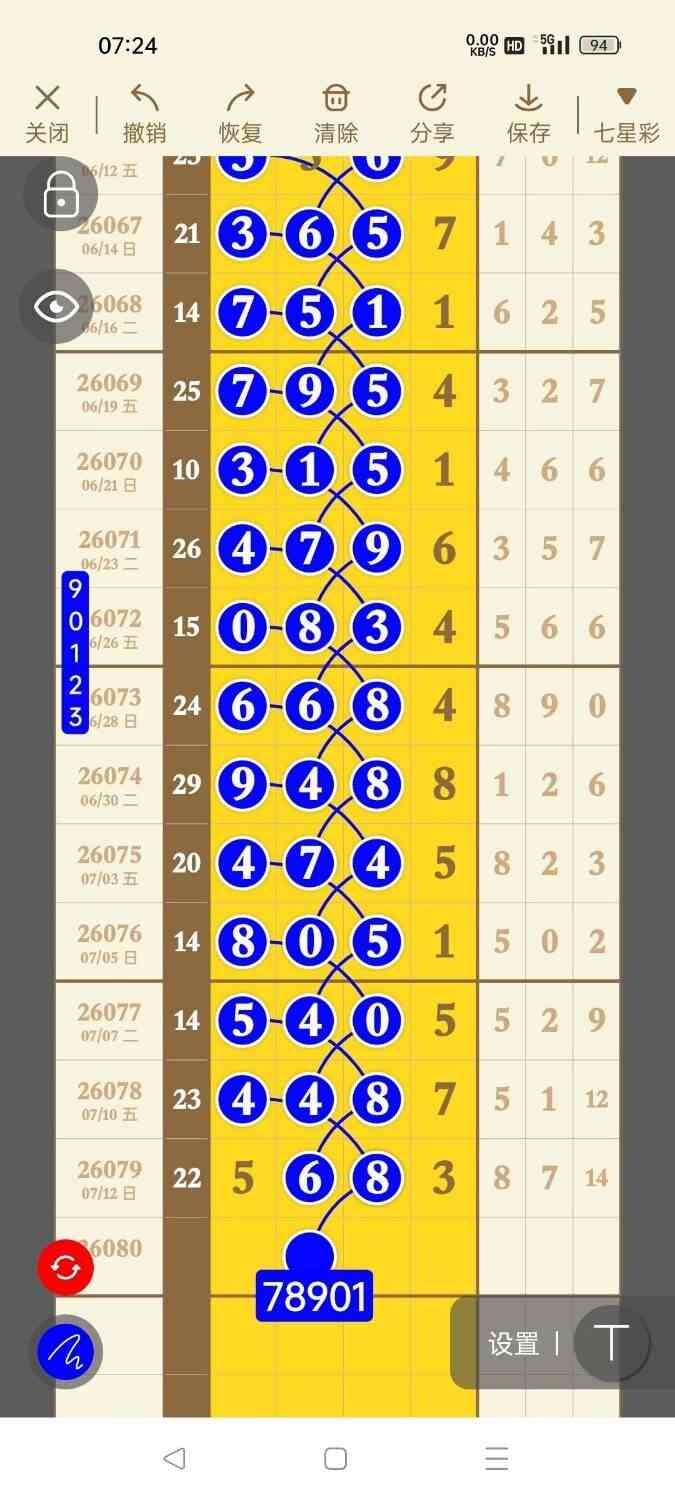
Task: Redo with the 恢复 button
Action: [x=240, y=113]
